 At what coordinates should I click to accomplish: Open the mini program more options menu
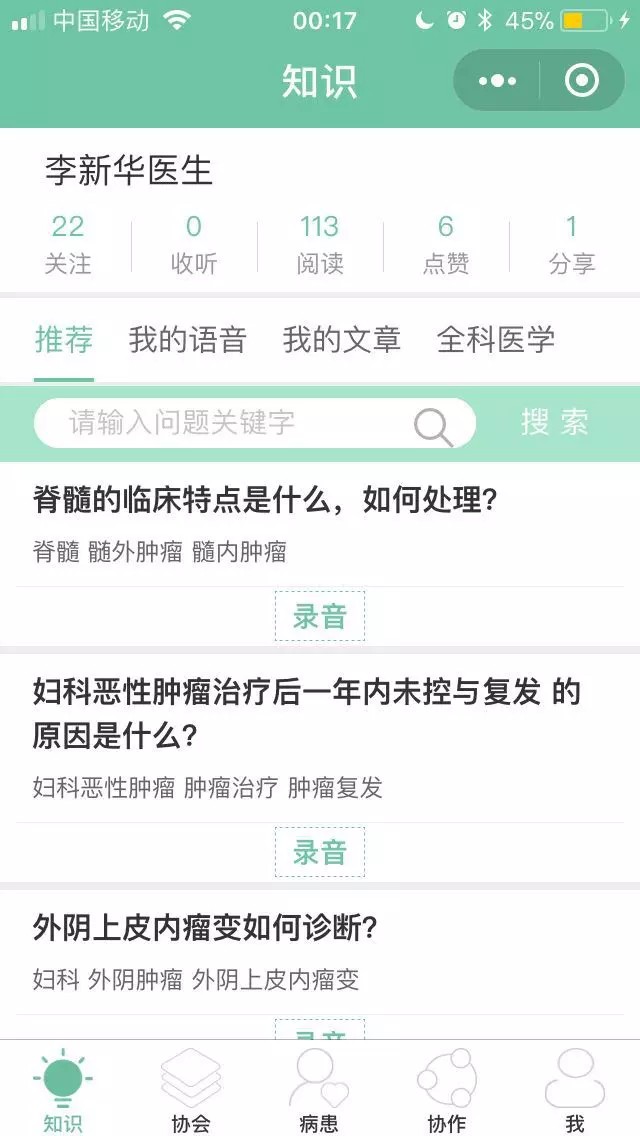497,81
